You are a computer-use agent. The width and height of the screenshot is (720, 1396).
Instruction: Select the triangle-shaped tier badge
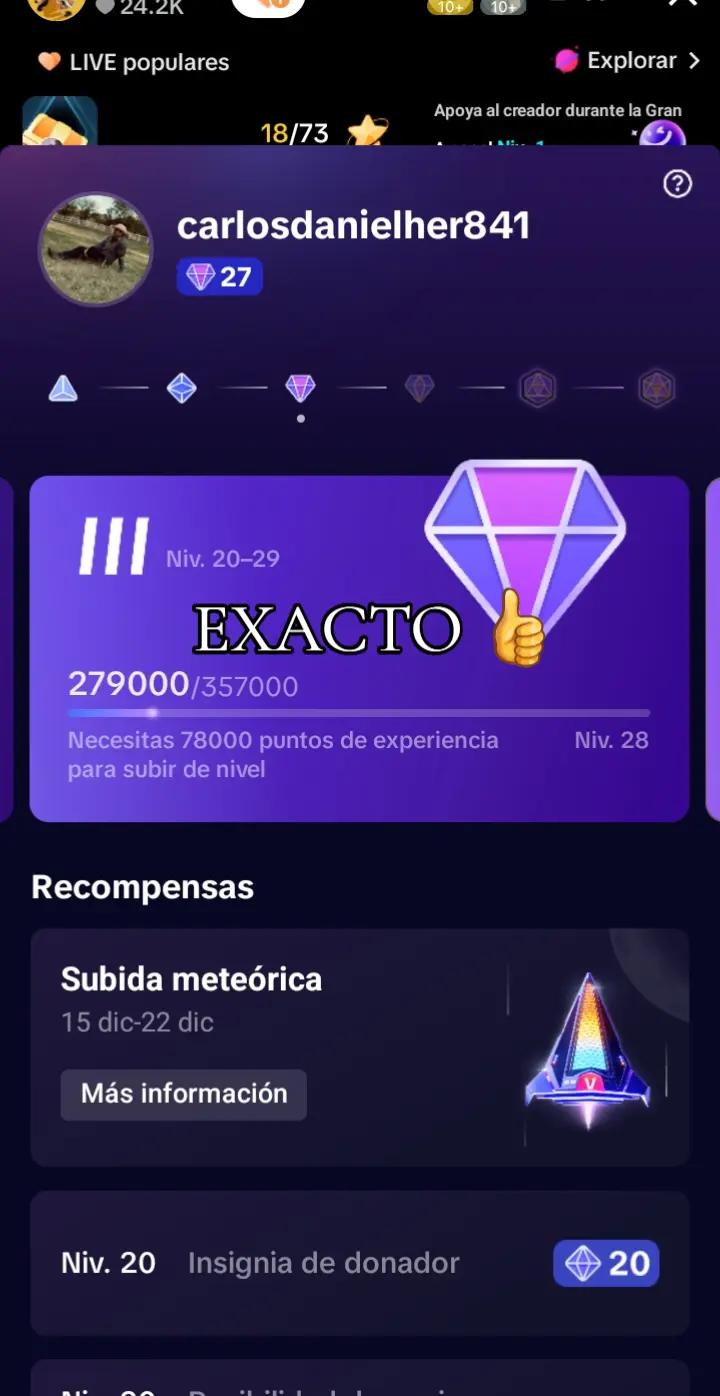tap(63, 388)
